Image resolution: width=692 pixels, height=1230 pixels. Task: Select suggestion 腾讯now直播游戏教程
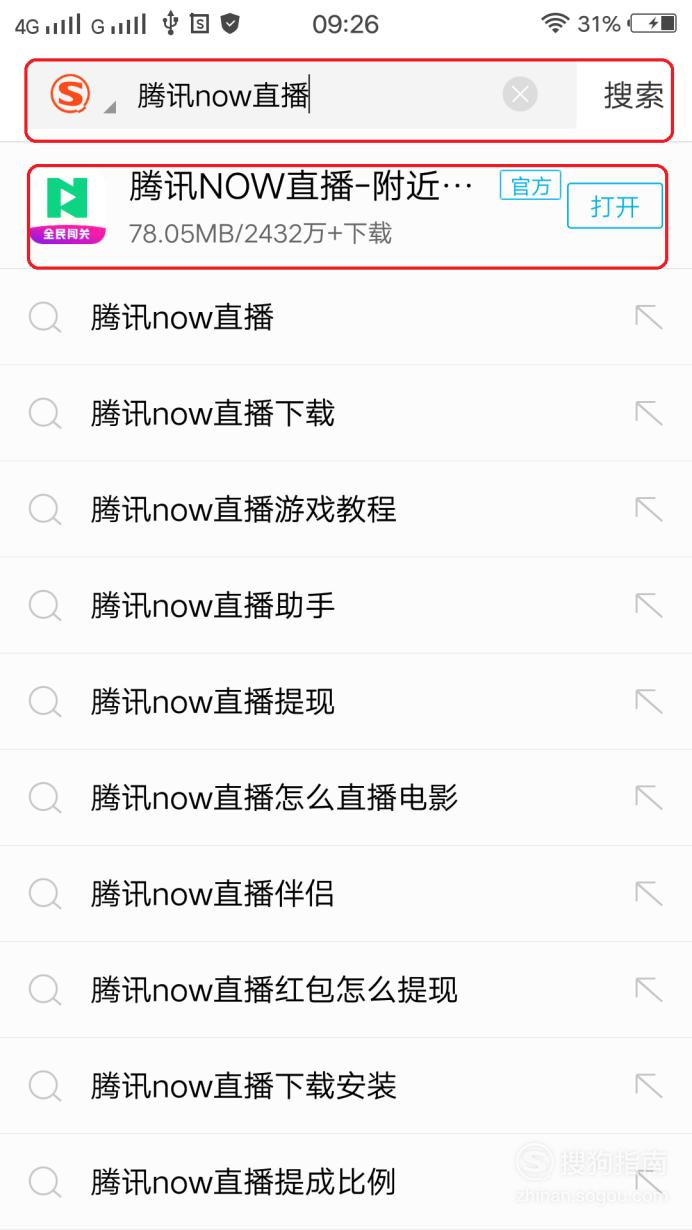pos(346,509)
